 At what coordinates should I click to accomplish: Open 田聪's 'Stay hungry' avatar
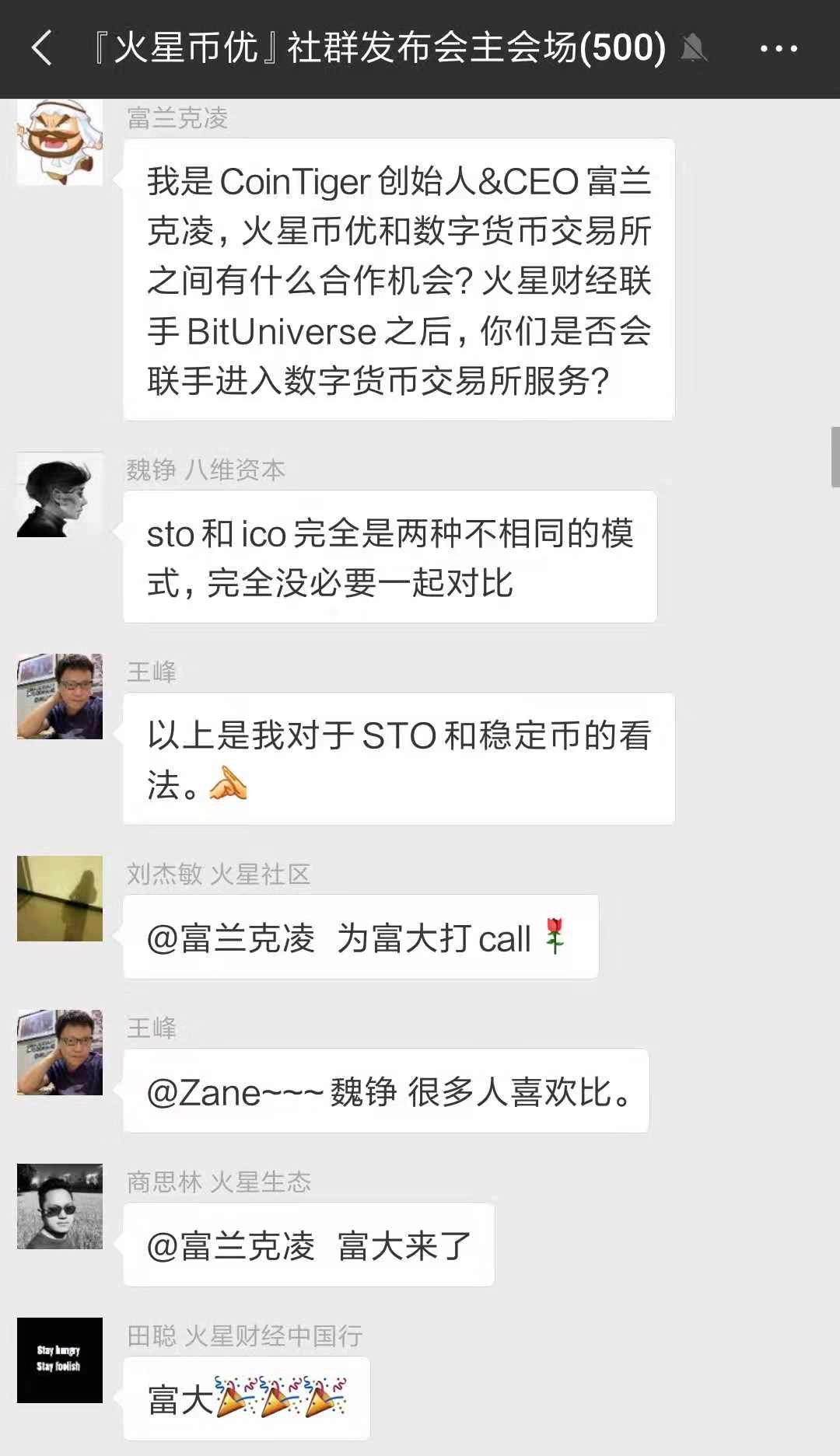58,1360
